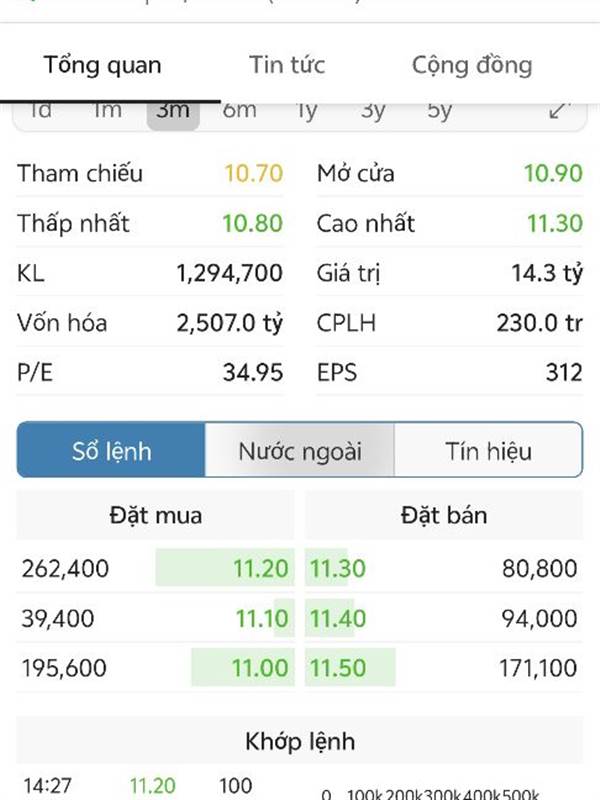Select the Tổng quan tab
600x800 pixels.
pos(102,66)
